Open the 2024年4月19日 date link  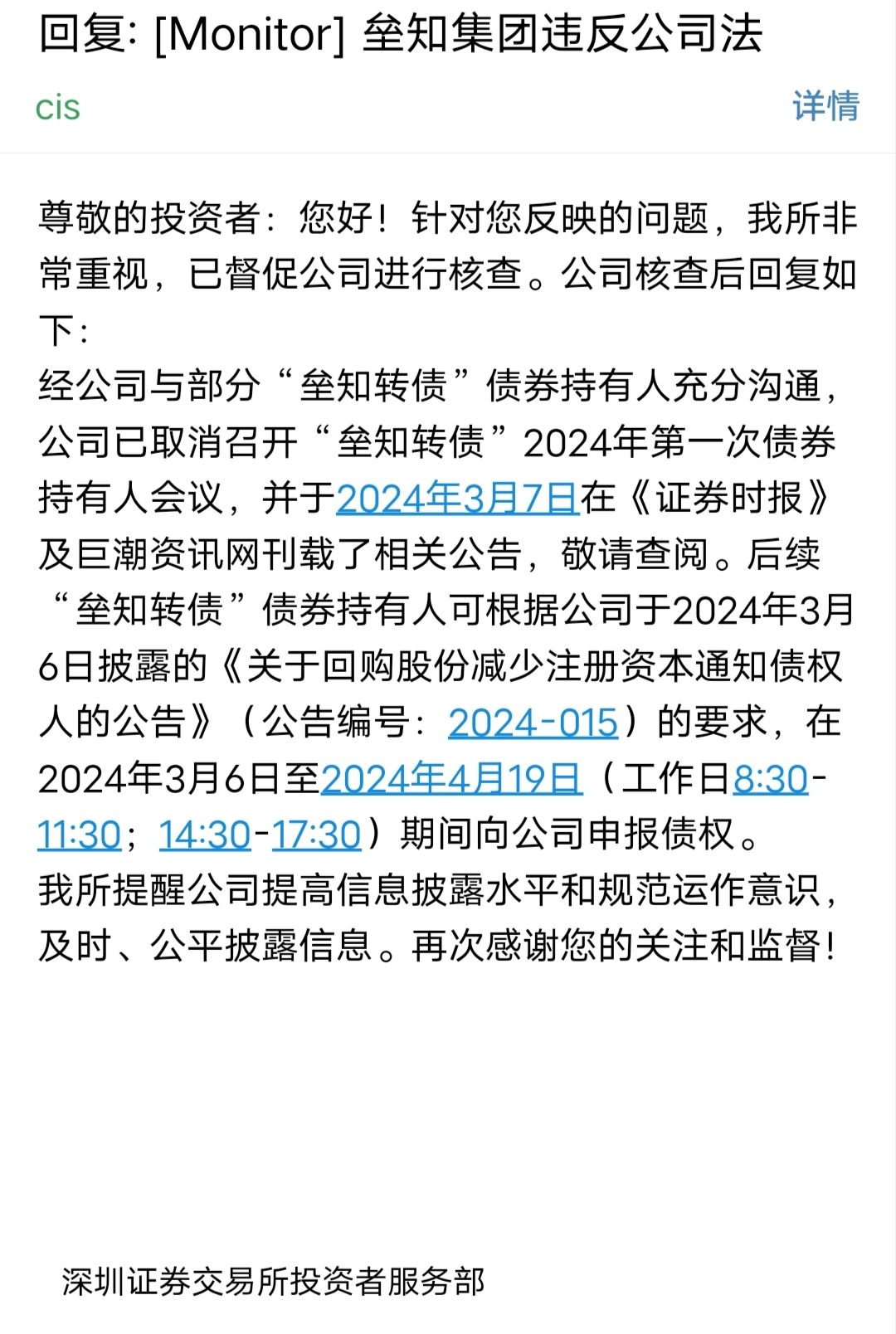pyautogui.click(x=451, y=778)
